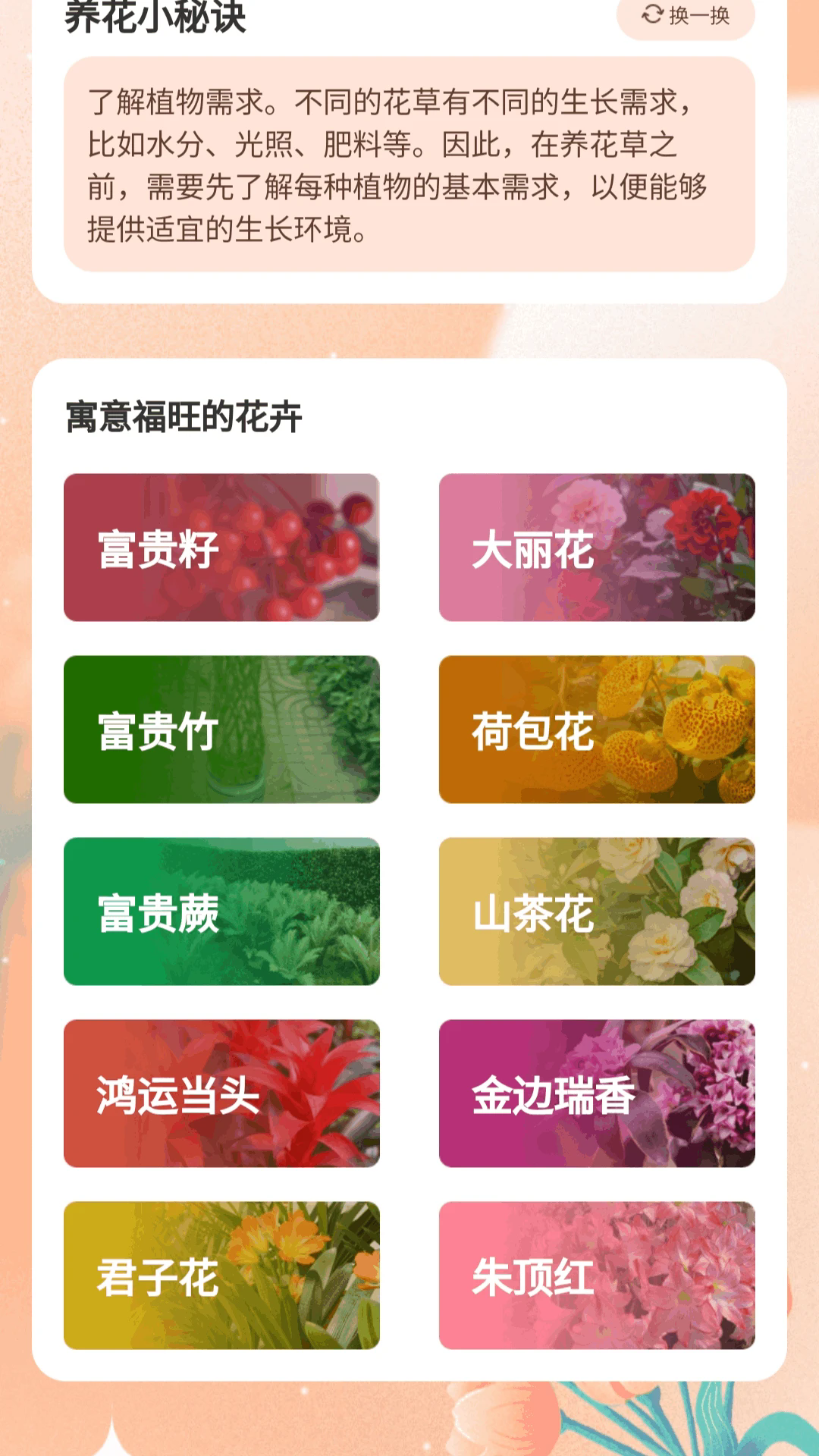Open the 朱顶红 flower card
This screenshot has width=819, height=1456.
point(595,1276)
